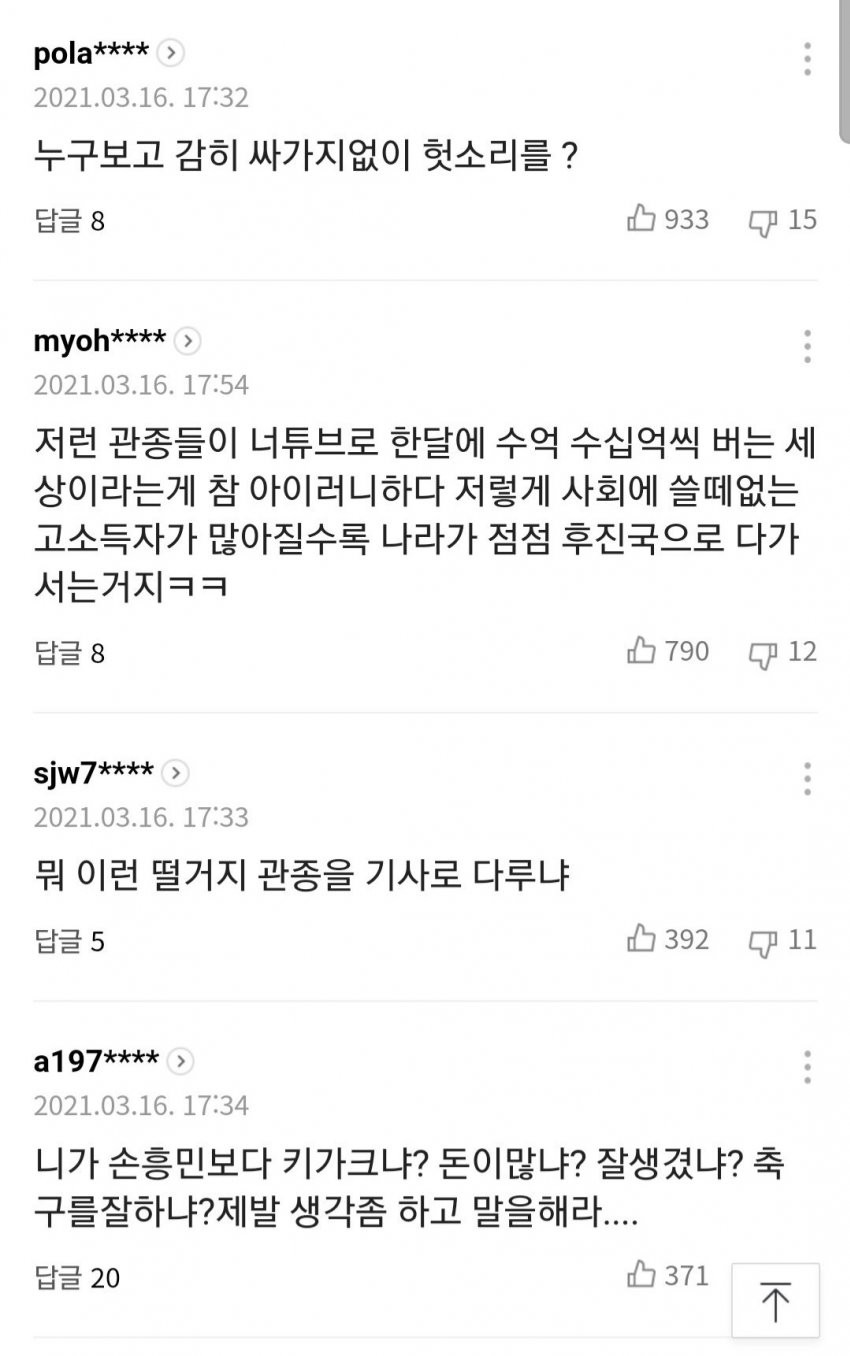Image resolution: width=850 pixels, height=1356 pixels.
Task: Open overflow menu on myoh**** comment
Action: 807,347
